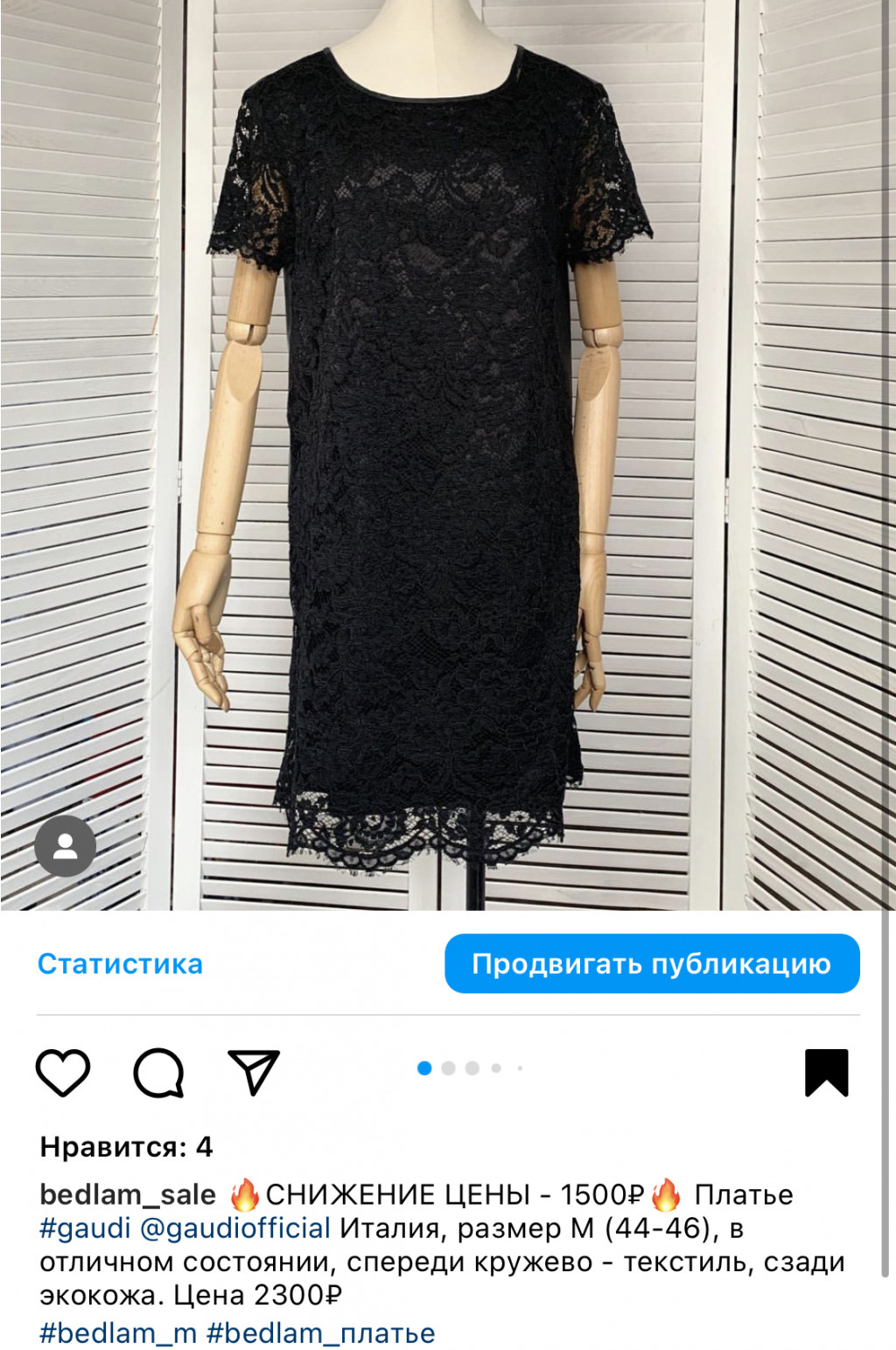Share the post via the paper plane icon
Viewport: 896px width, 1350px height.
[253, 1072]
